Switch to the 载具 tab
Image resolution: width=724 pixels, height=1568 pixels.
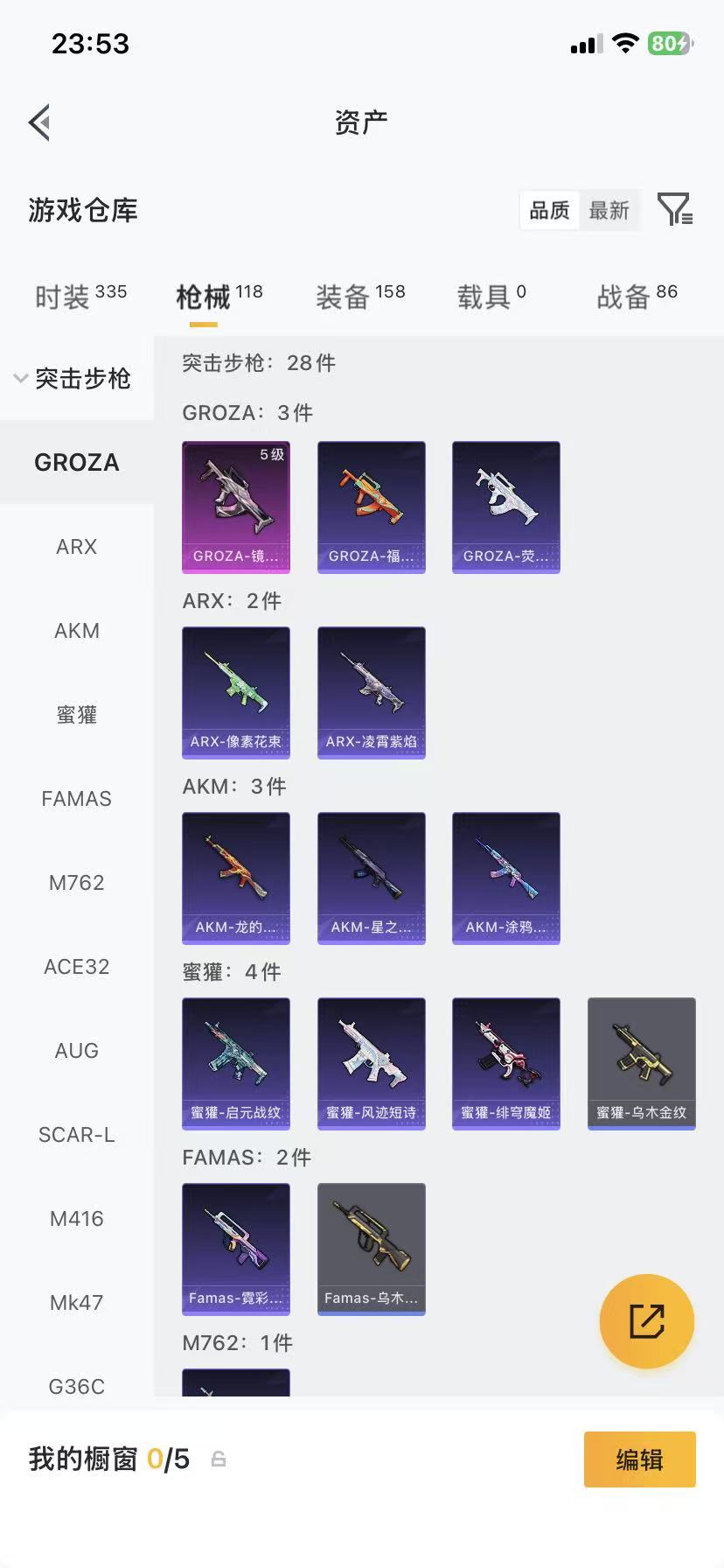(491, 297)
